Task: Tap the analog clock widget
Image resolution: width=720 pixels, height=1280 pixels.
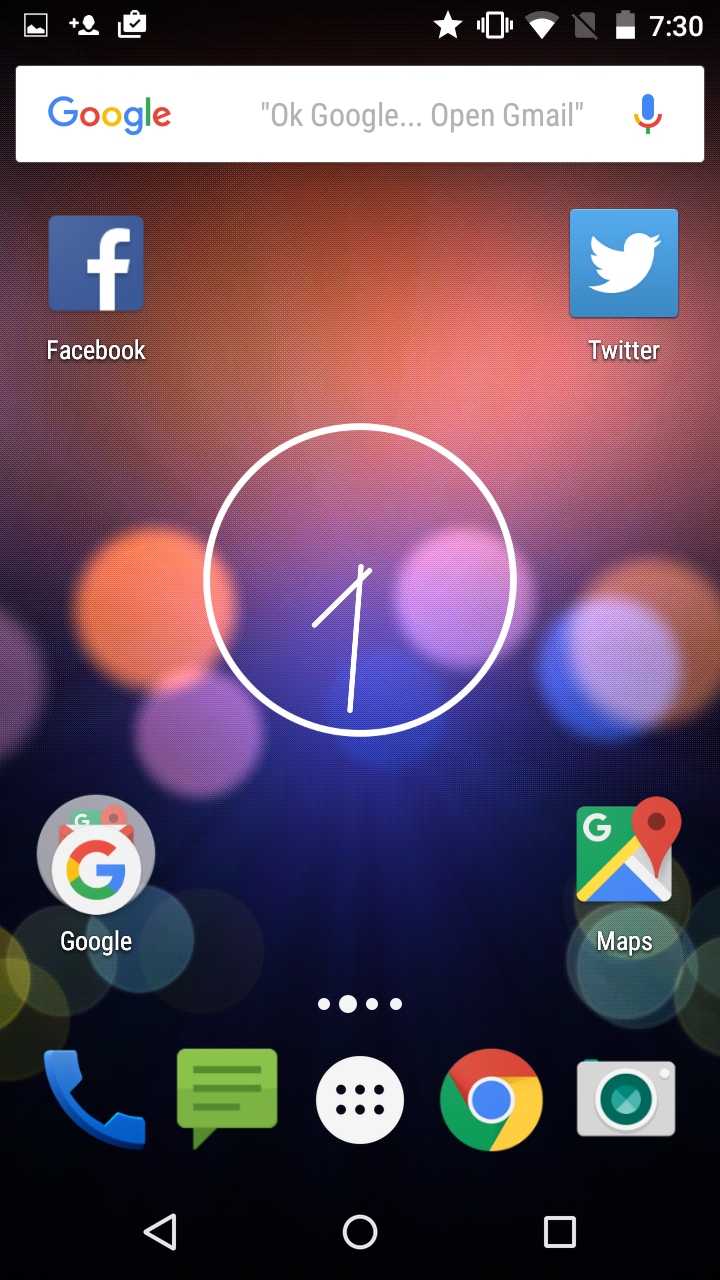Action: click(x=360, y=580)
